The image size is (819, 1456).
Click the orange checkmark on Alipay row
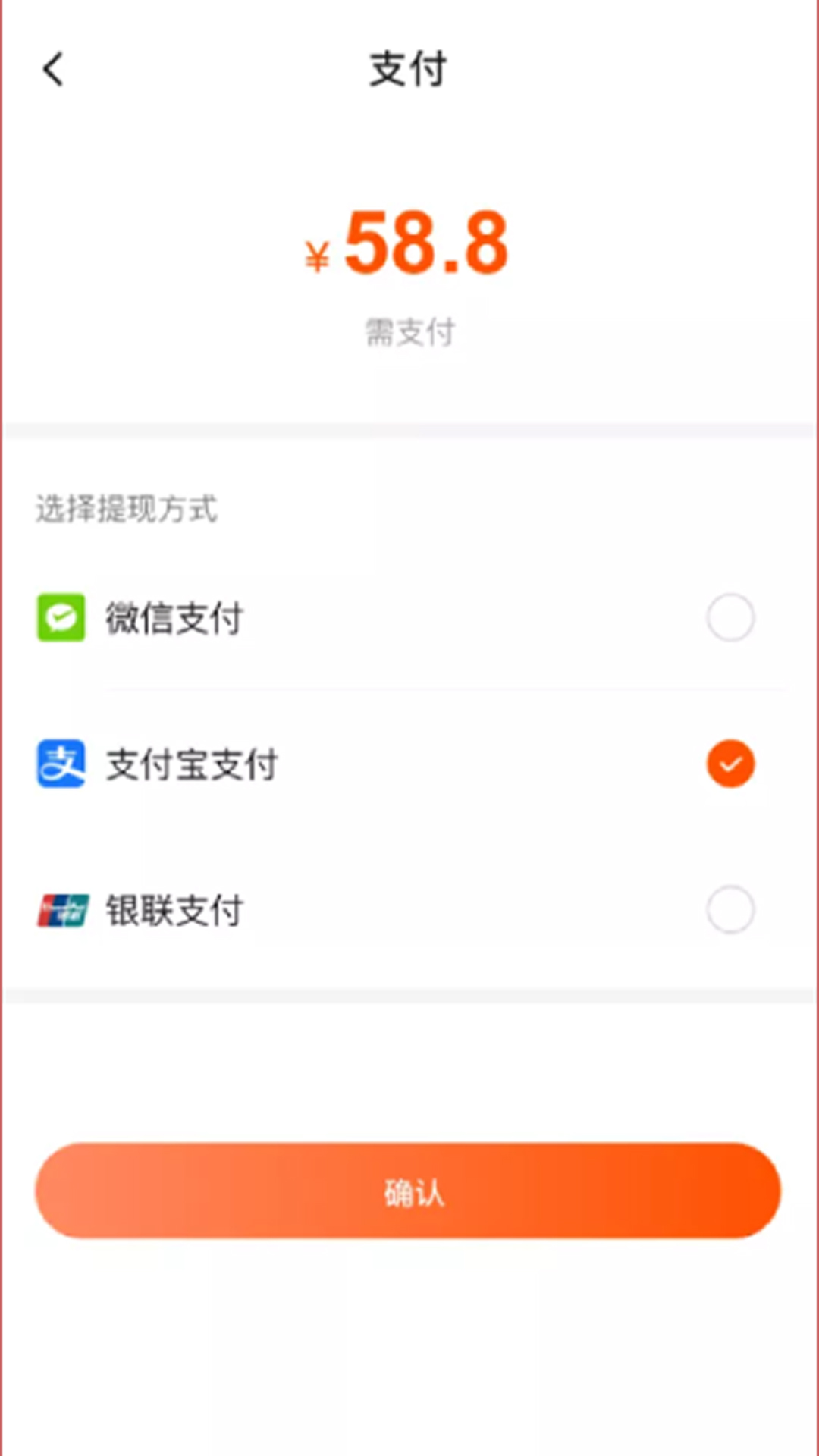(x=730, y=764)
